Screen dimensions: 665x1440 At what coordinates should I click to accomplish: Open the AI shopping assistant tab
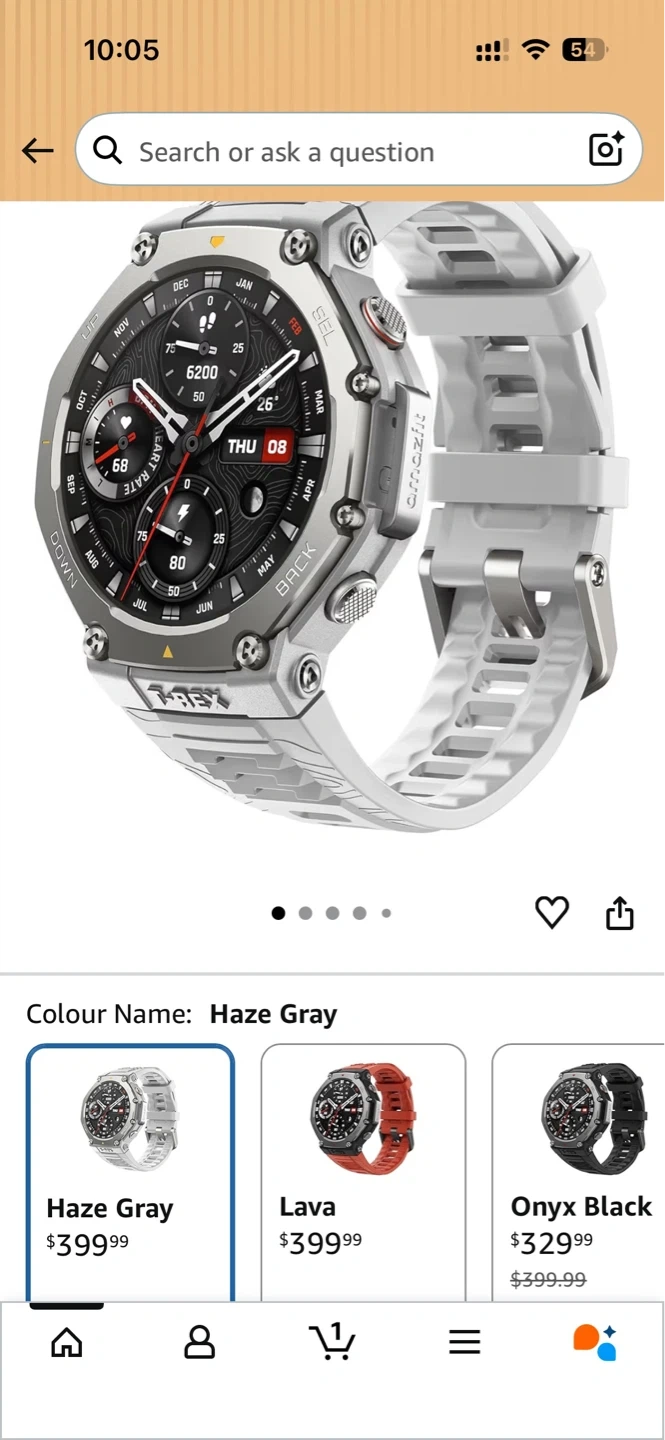pyautogui.click(x=595, y=1342)
